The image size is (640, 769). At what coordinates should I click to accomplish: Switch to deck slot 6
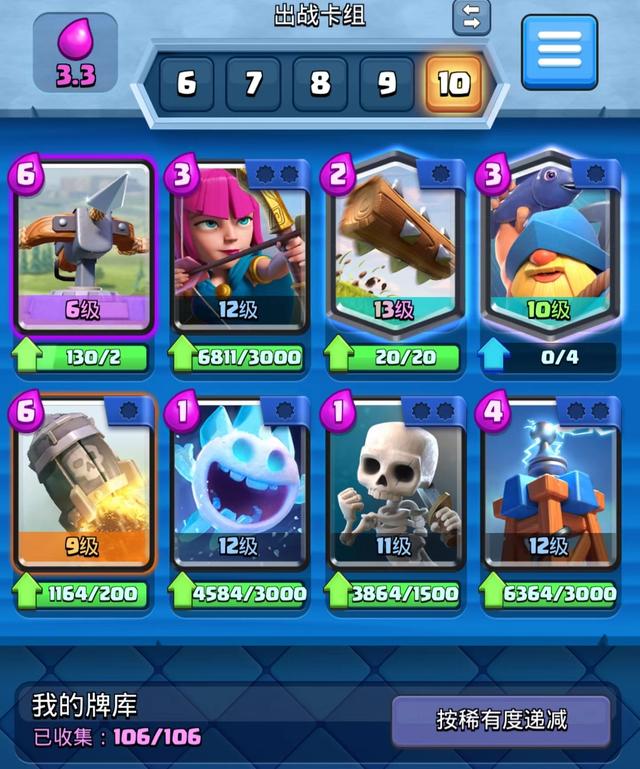tap(186, 82)
